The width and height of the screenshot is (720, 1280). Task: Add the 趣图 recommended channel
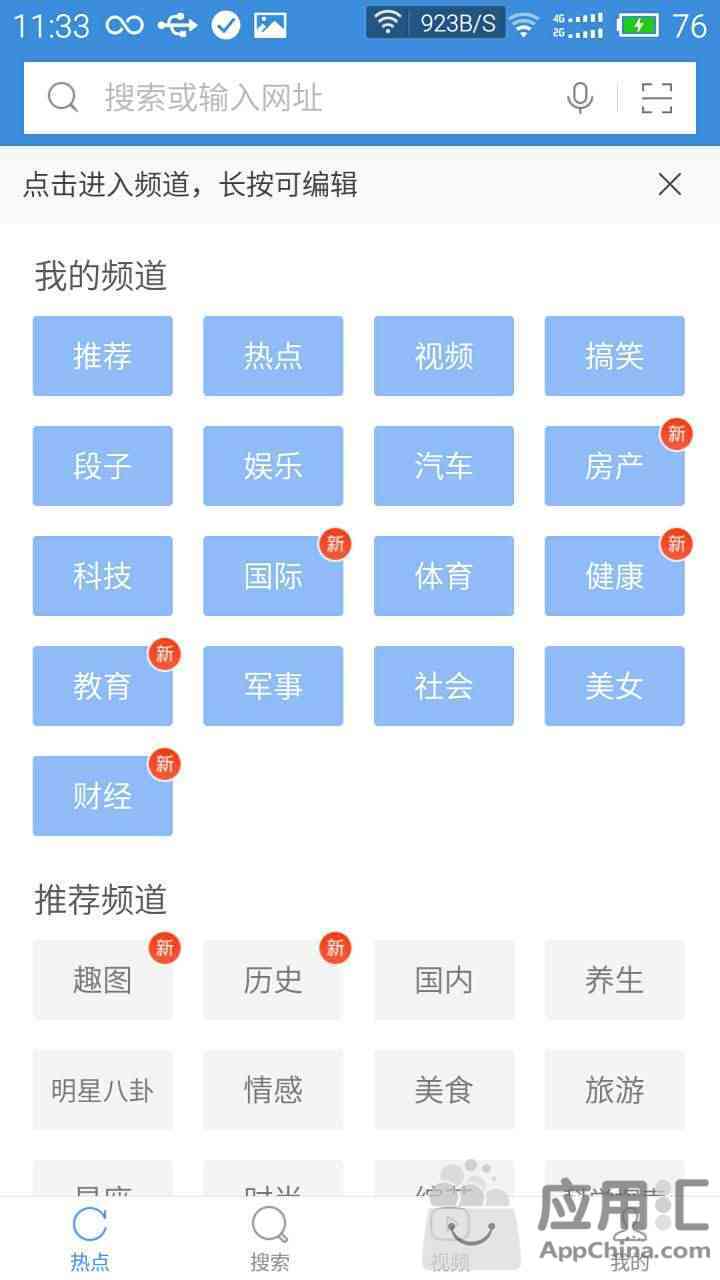(x=102, y=980)
